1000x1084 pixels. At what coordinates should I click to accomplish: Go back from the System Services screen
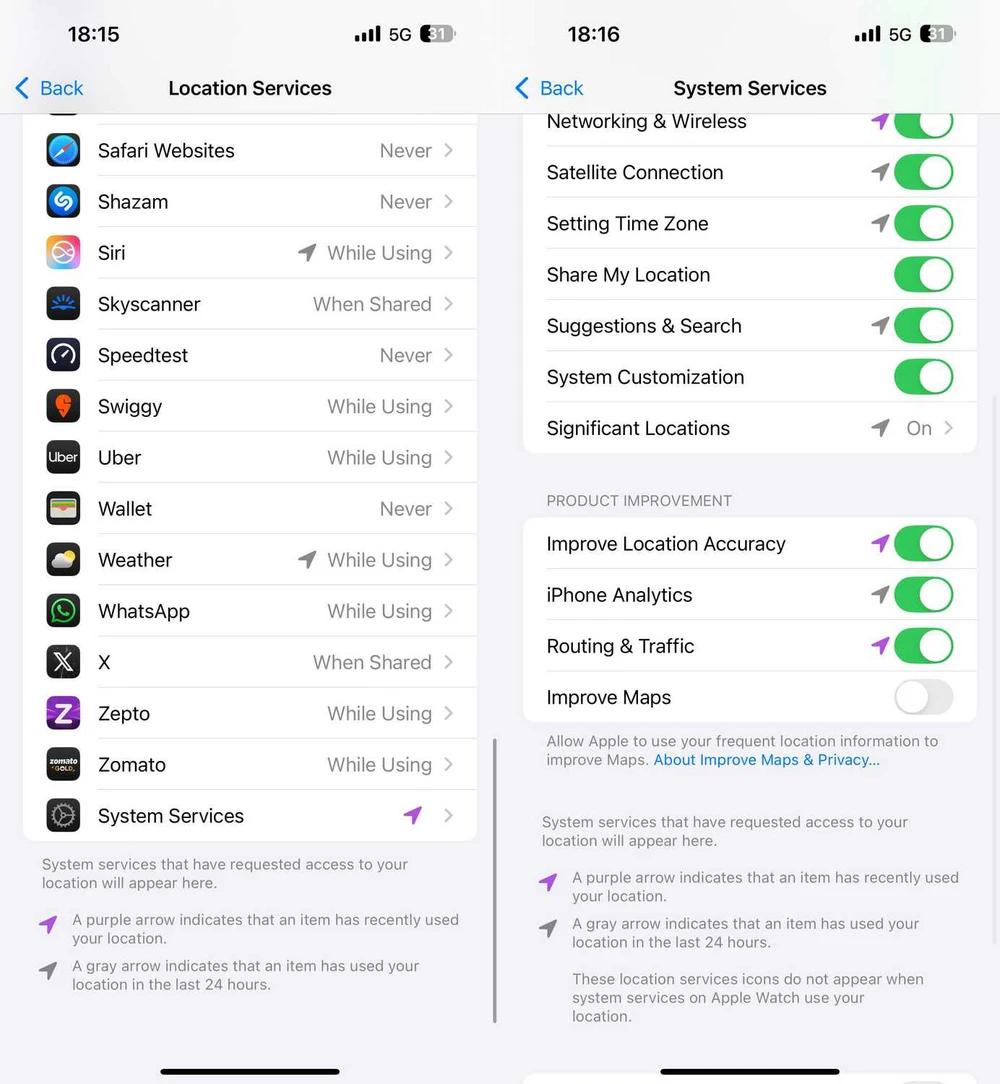tap(549, 88)
